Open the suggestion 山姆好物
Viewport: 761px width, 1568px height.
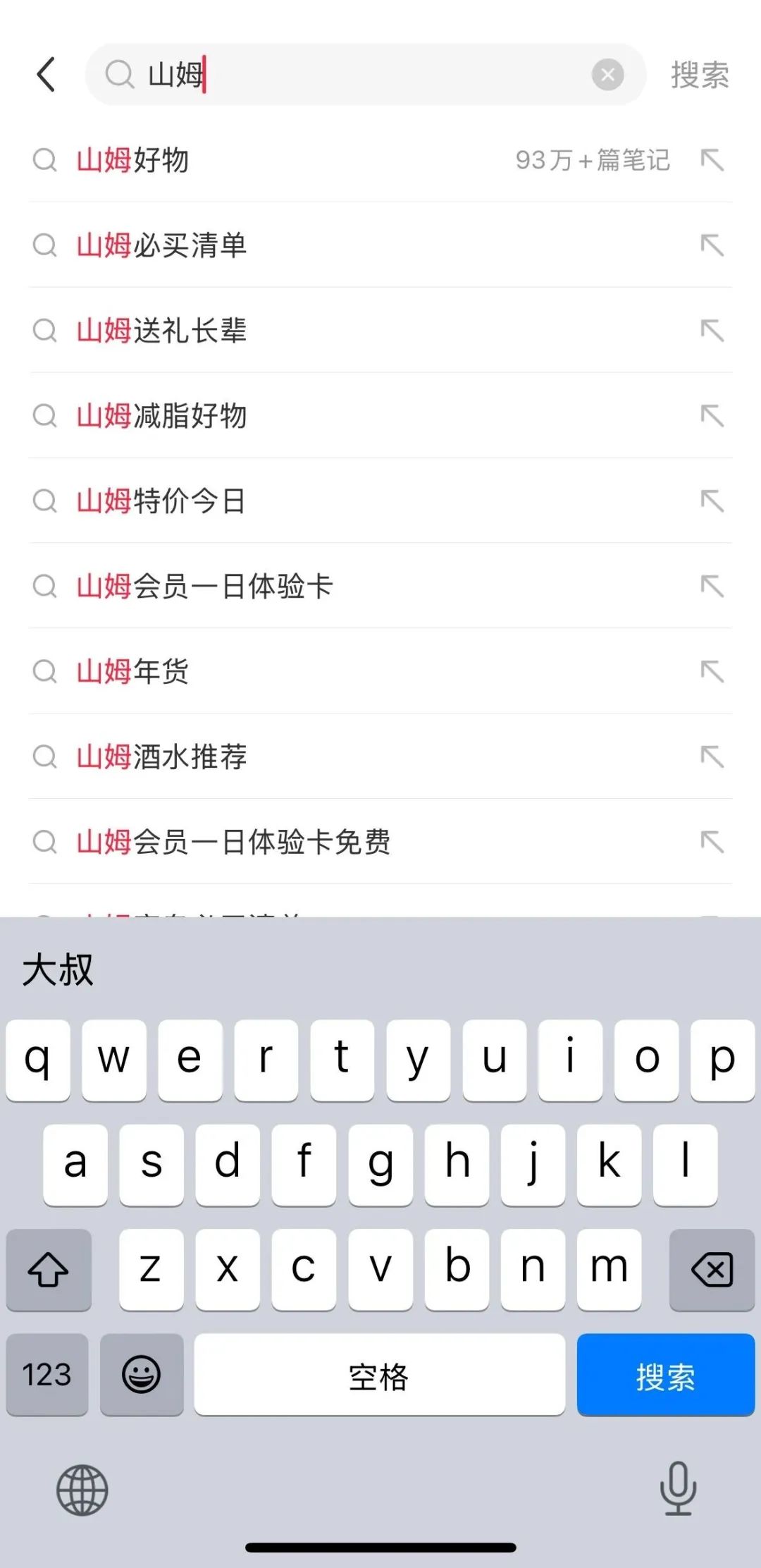tap(380, 160)
